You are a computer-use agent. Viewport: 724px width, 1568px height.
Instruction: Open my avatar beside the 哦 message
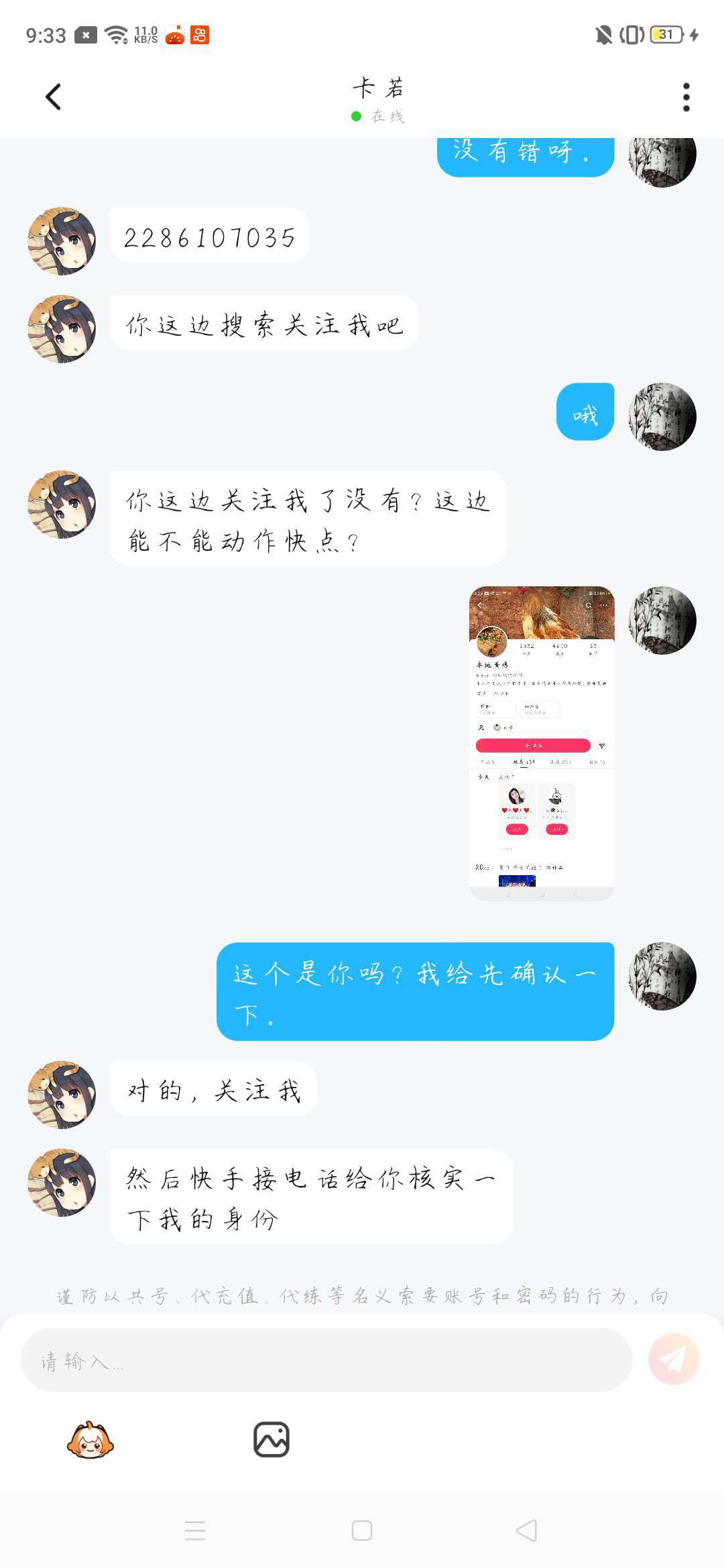pos(662,417)
